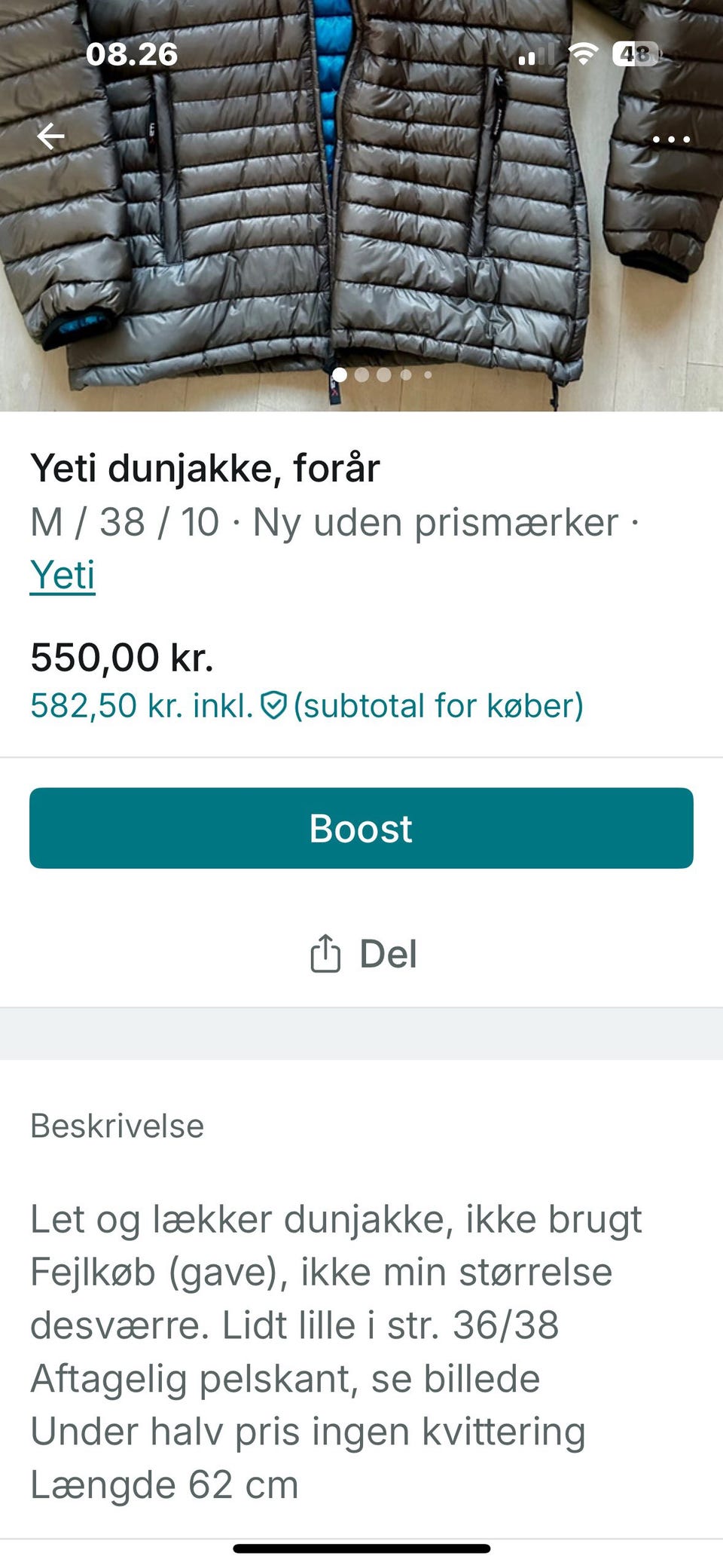Boost this listing
This screenshot has height=1568, width=723.
tap(361, 828)
